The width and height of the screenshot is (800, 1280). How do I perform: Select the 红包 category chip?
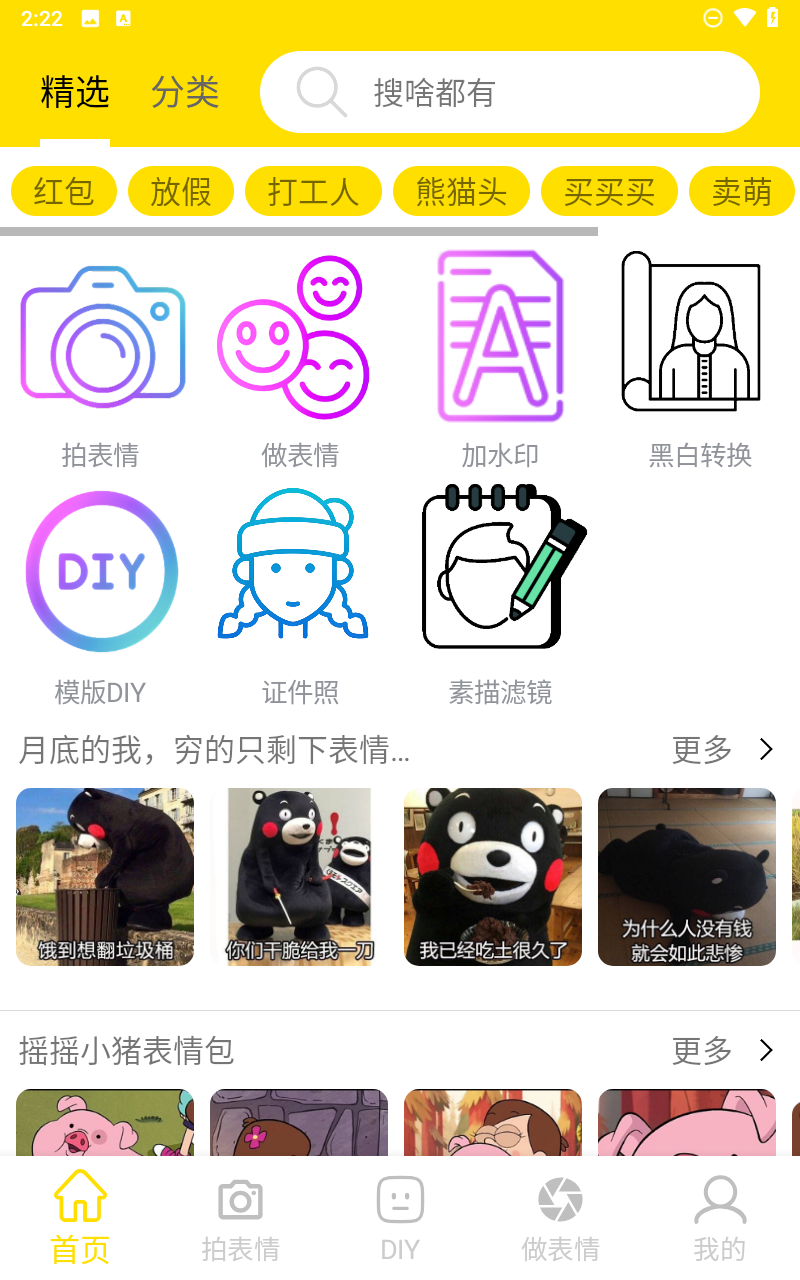point(63,190)
